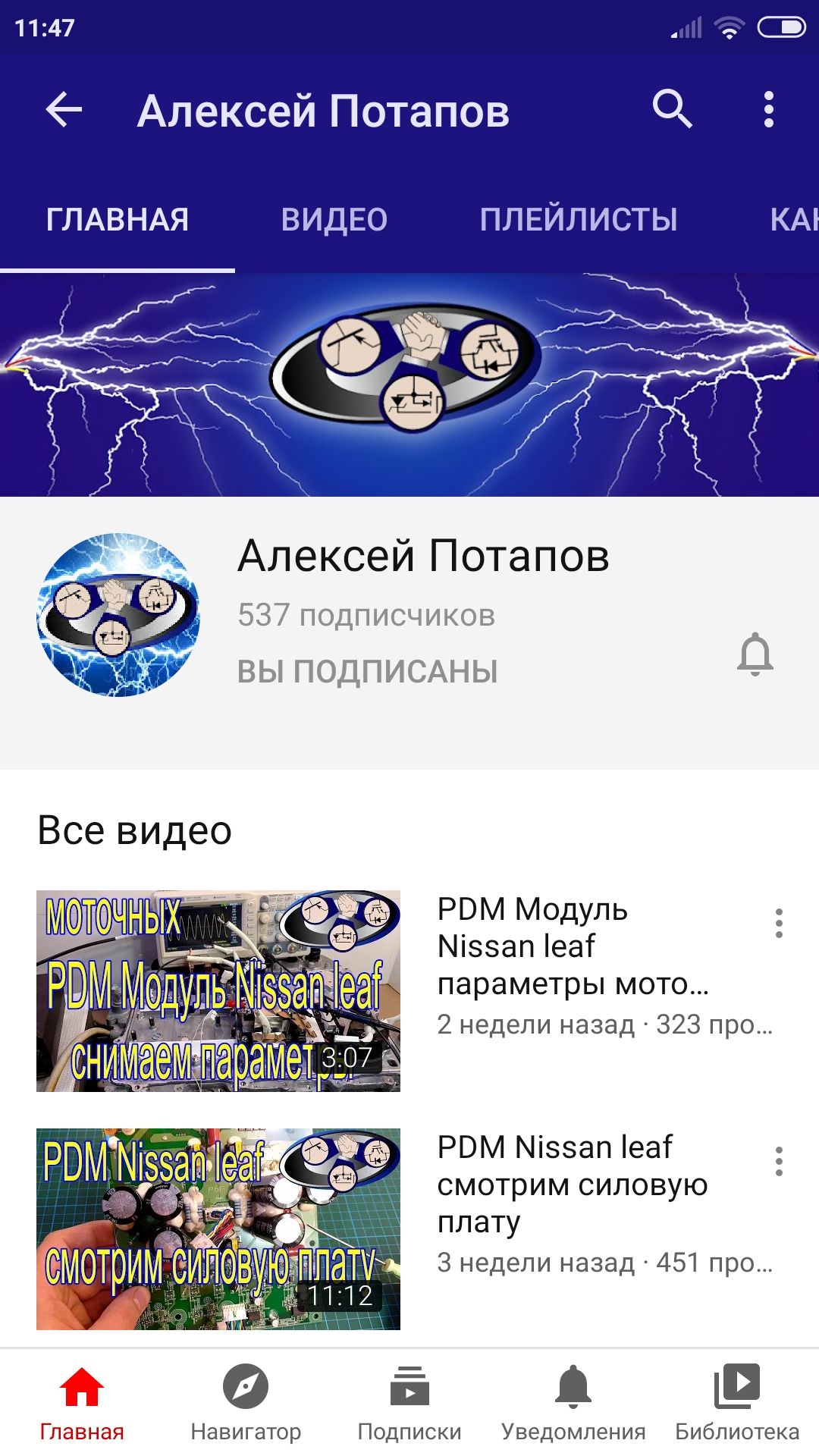This screenshot has height=1456, width=819.
Task: Play the PDM Модуль Nissan leaf video
Action: (218, 990)
